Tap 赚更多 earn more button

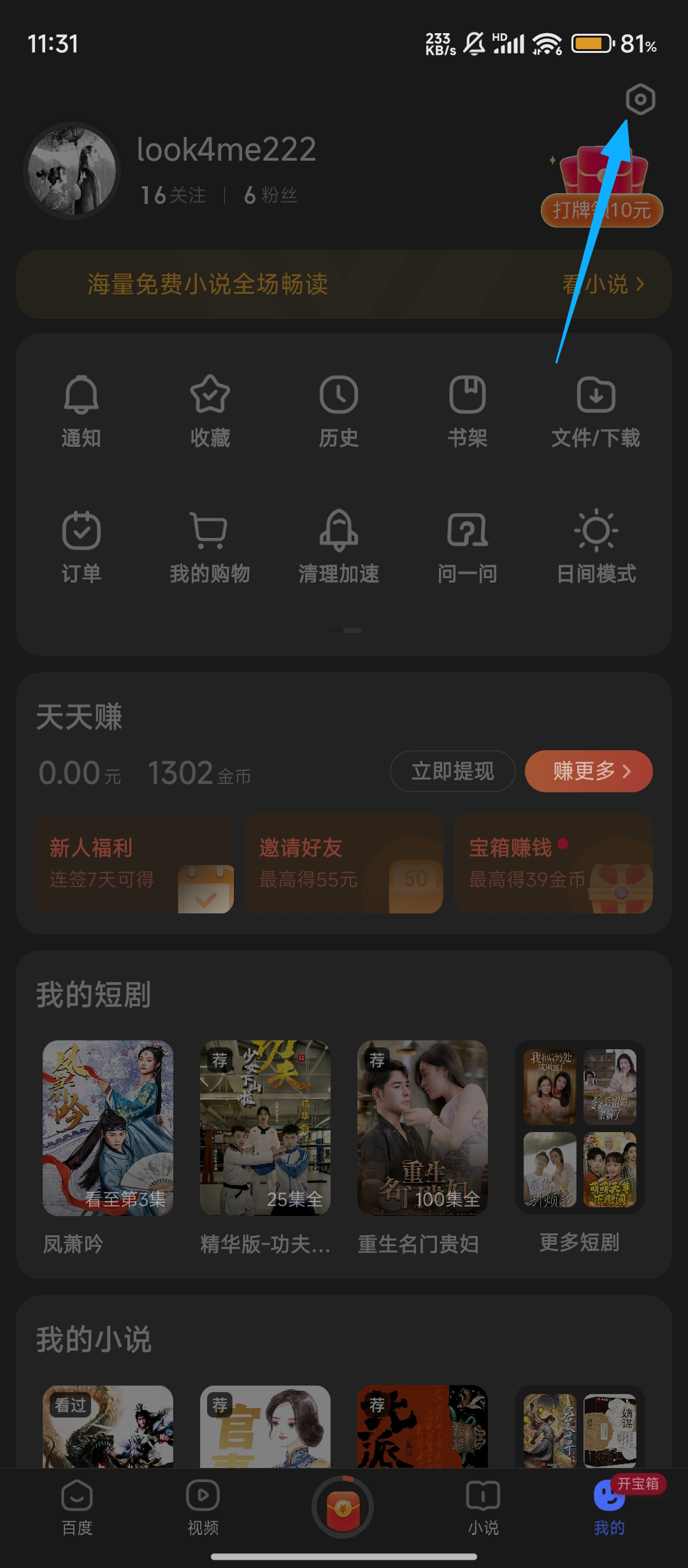click(588, 771)
